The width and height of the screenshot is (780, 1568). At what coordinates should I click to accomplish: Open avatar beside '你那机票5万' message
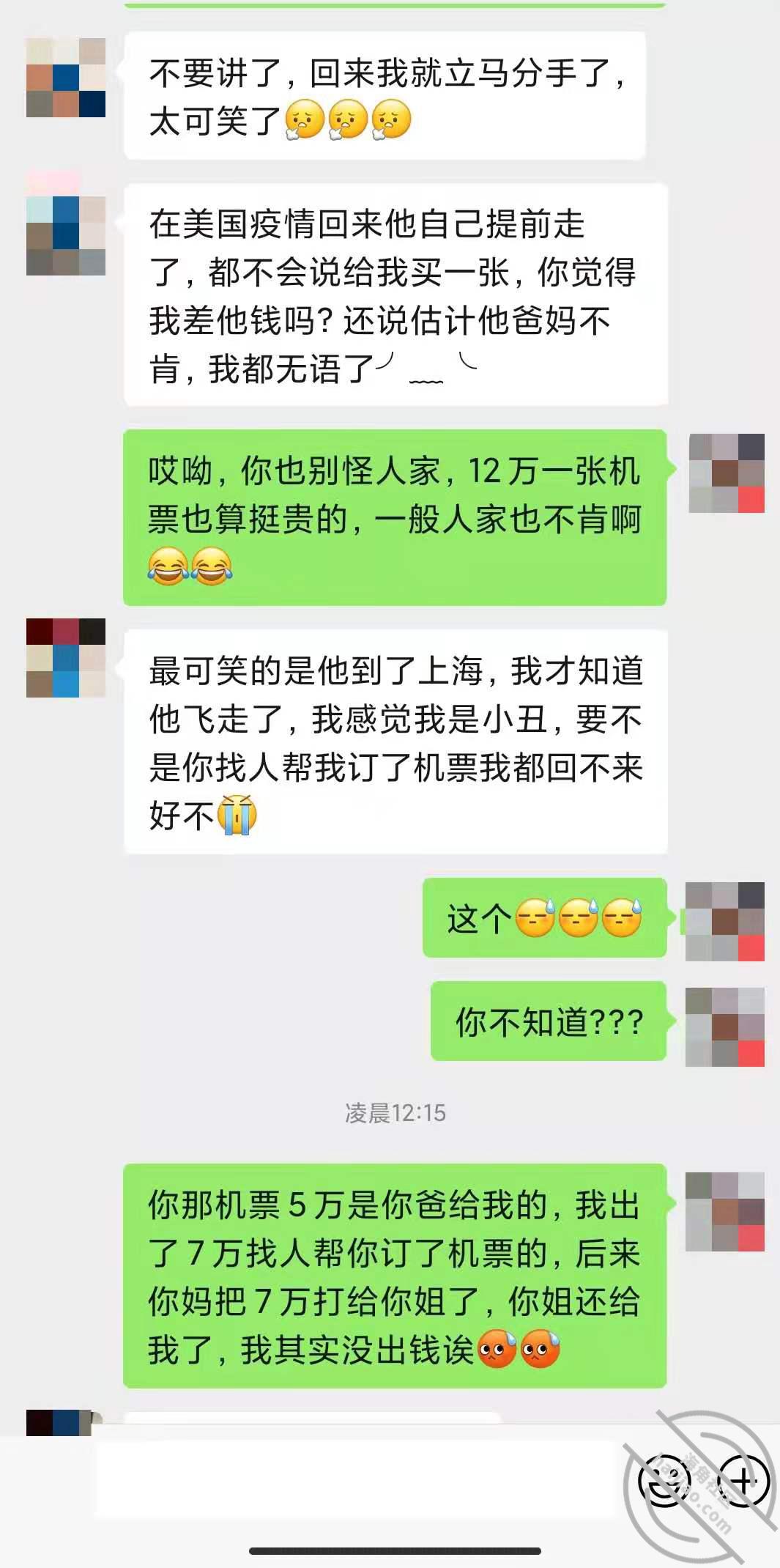coord(725,1211)
